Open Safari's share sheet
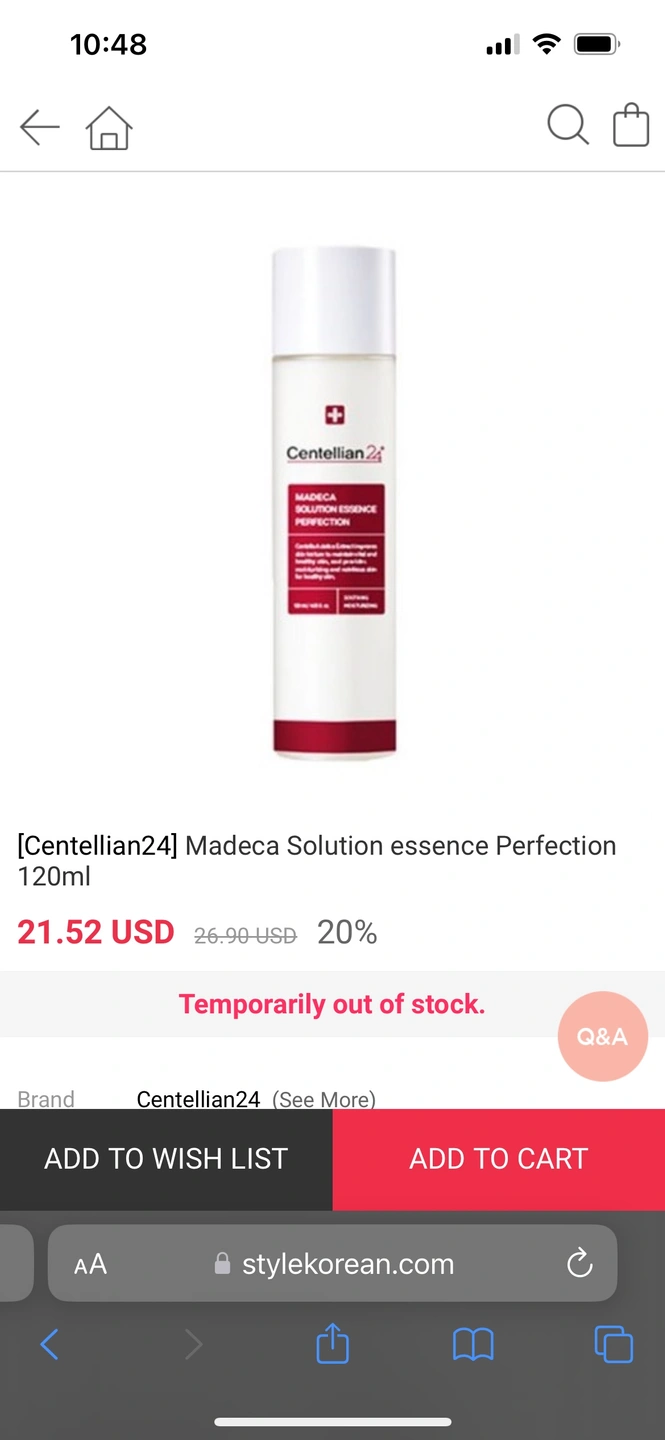Screen dimensions: 665x1440 [x=332, y=1344]
